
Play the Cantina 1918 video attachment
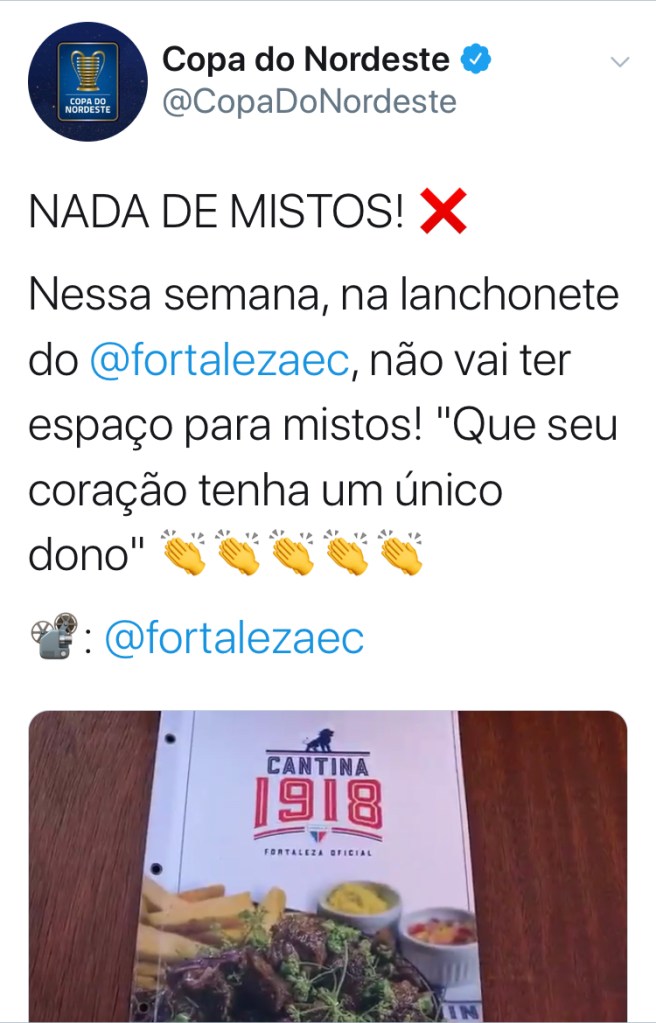click(x=328, y=865)
